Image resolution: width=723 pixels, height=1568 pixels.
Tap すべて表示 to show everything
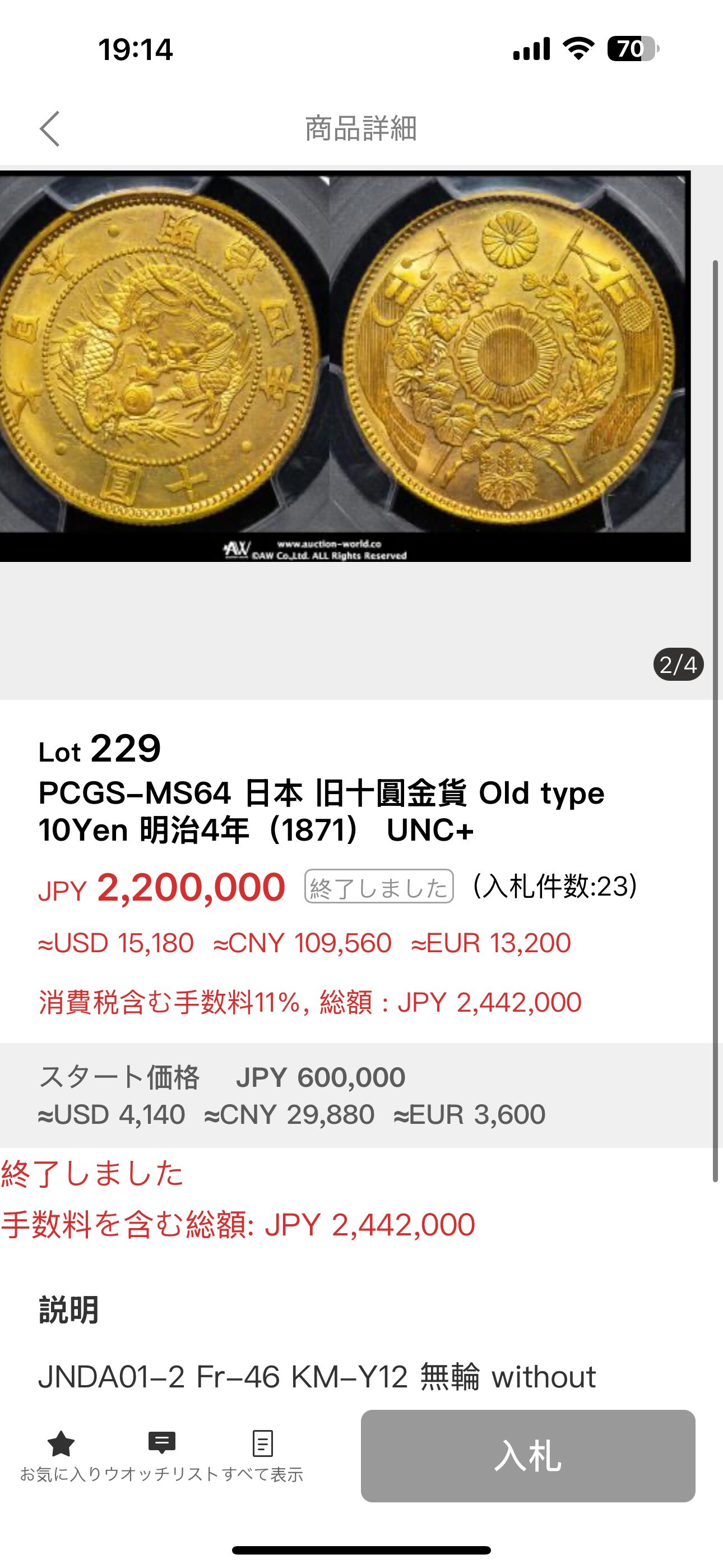262,1456
